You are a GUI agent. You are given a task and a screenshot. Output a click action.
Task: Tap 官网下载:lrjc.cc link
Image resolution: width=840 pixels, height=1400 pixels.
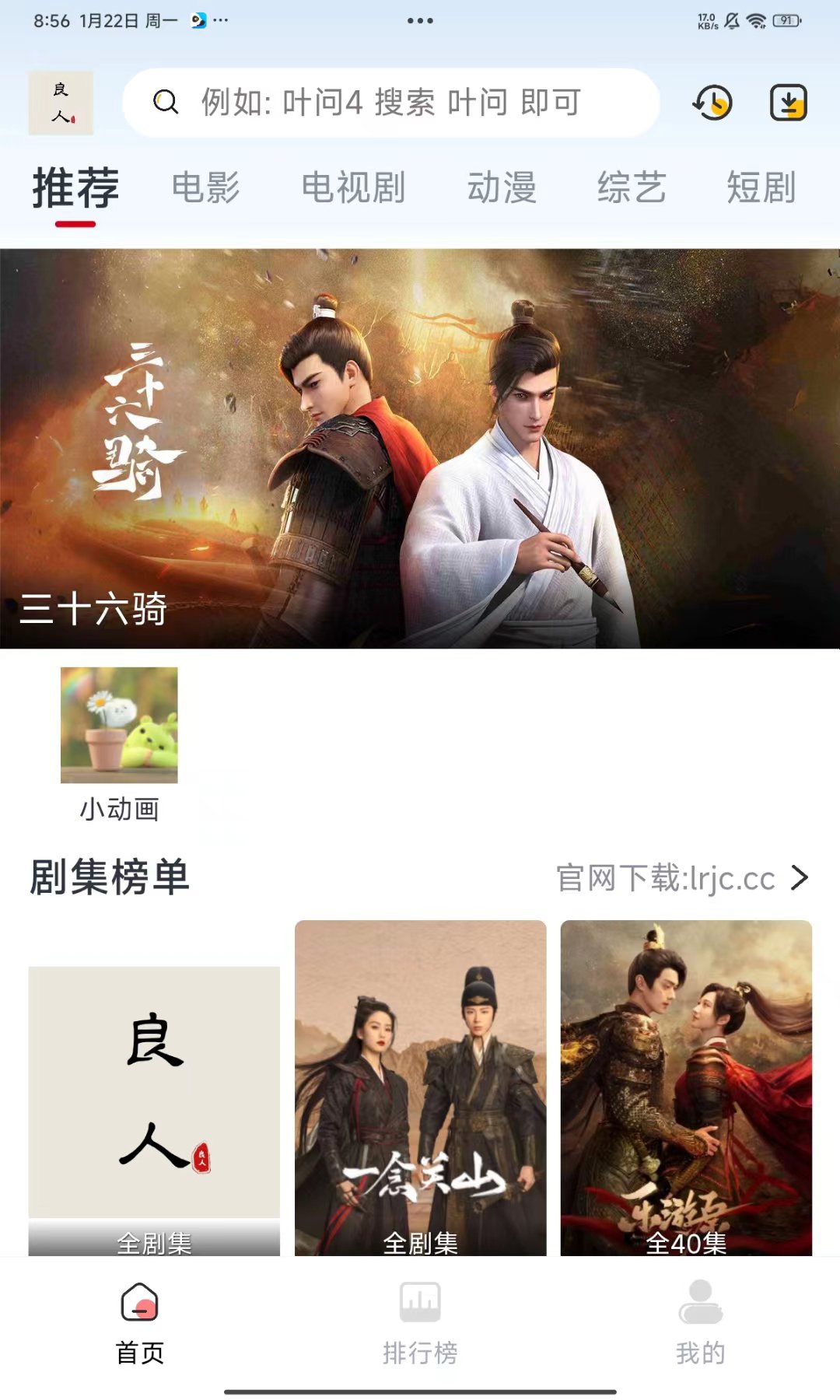(x=681, y=878)
